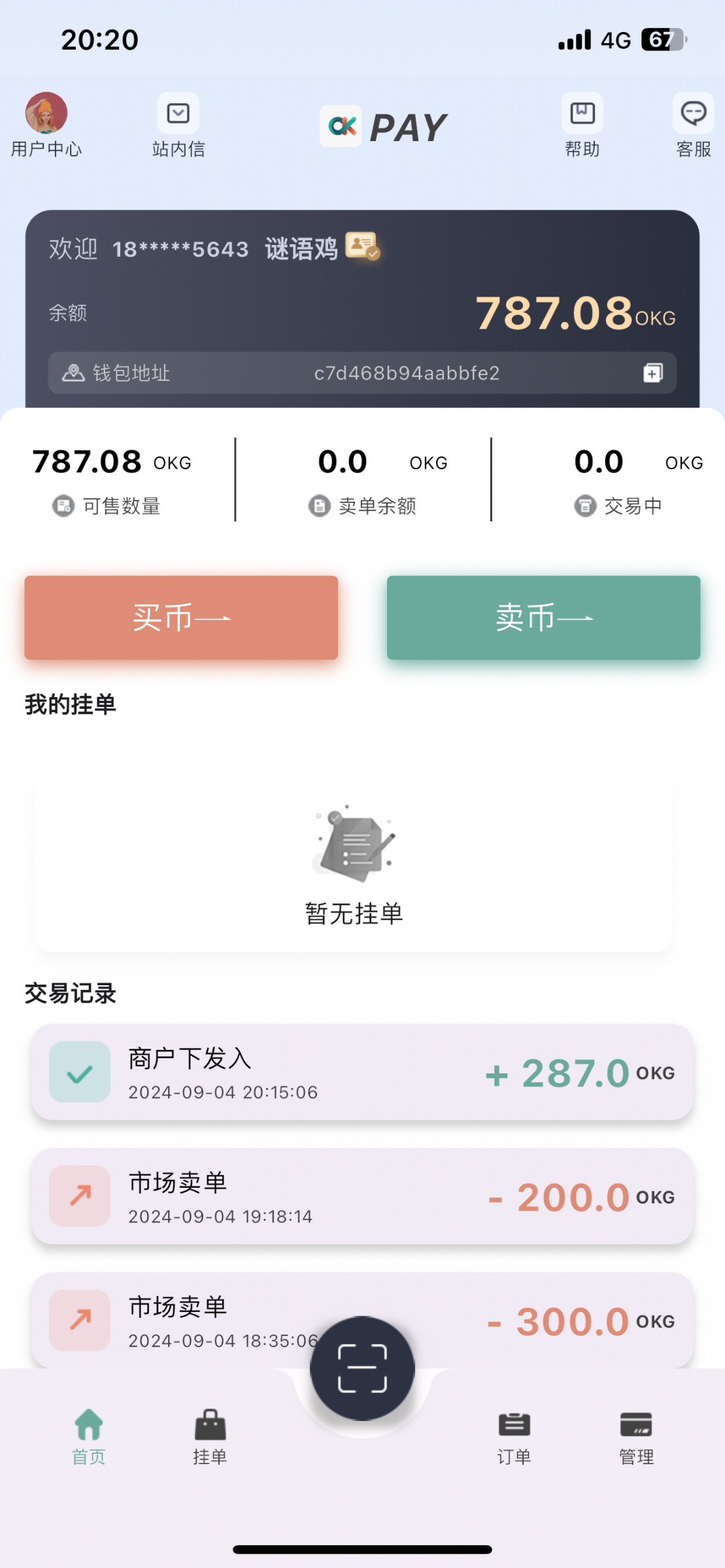Tap the 买币 buy button
Viewport: 725px width, 1568px height.
(181, 617)
